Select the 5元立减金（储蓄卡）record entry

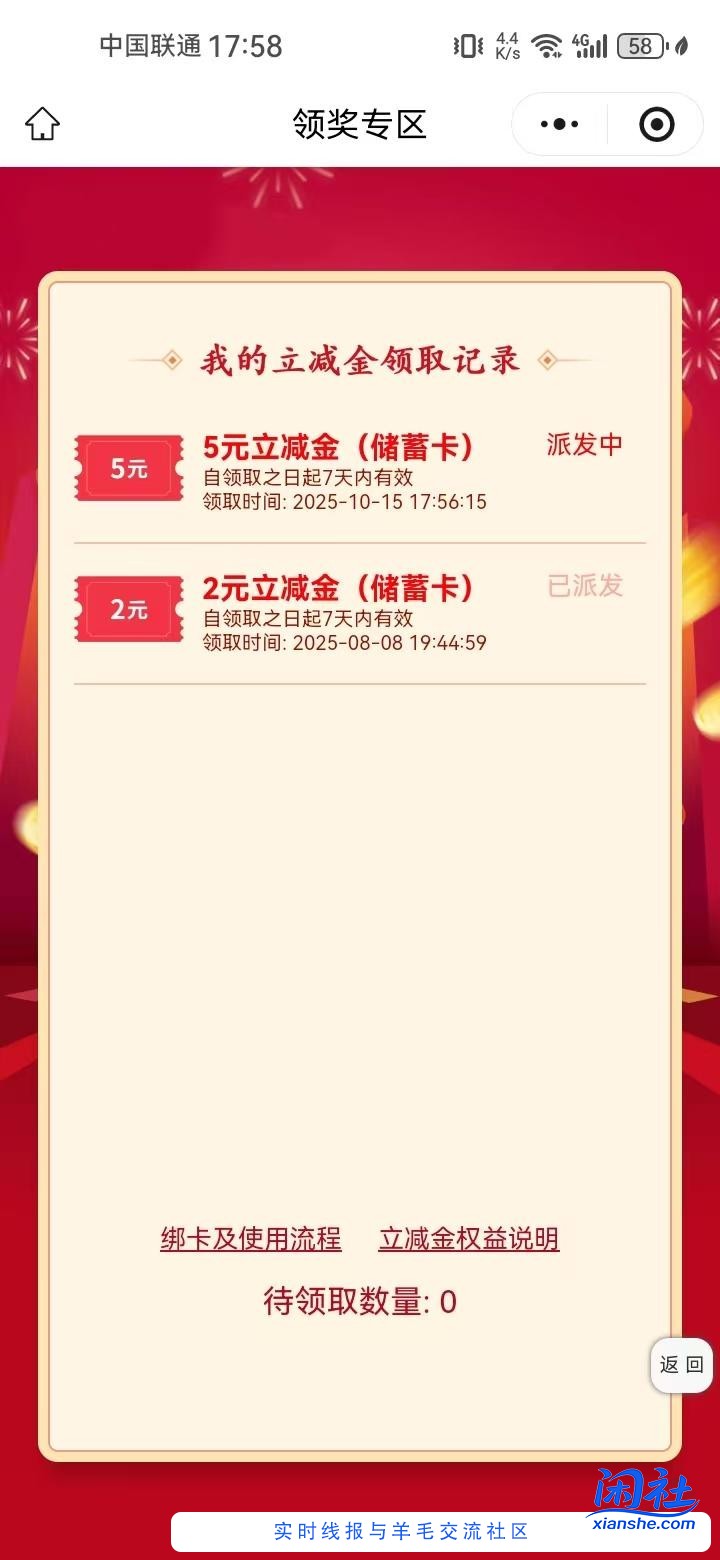click(x=340, y=470)
